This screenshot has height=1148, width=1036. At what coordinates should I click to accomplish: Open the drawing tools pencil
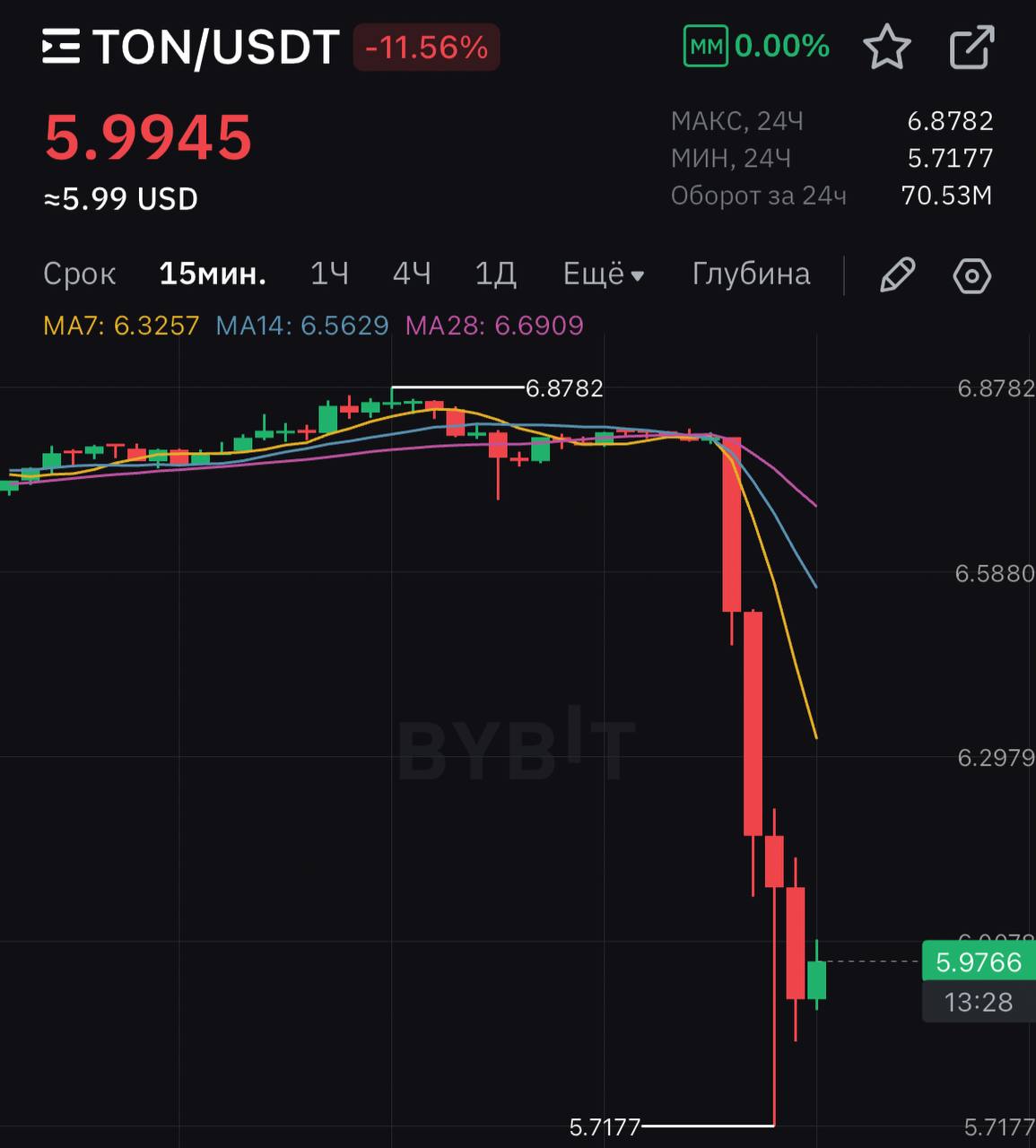(897, 274)
